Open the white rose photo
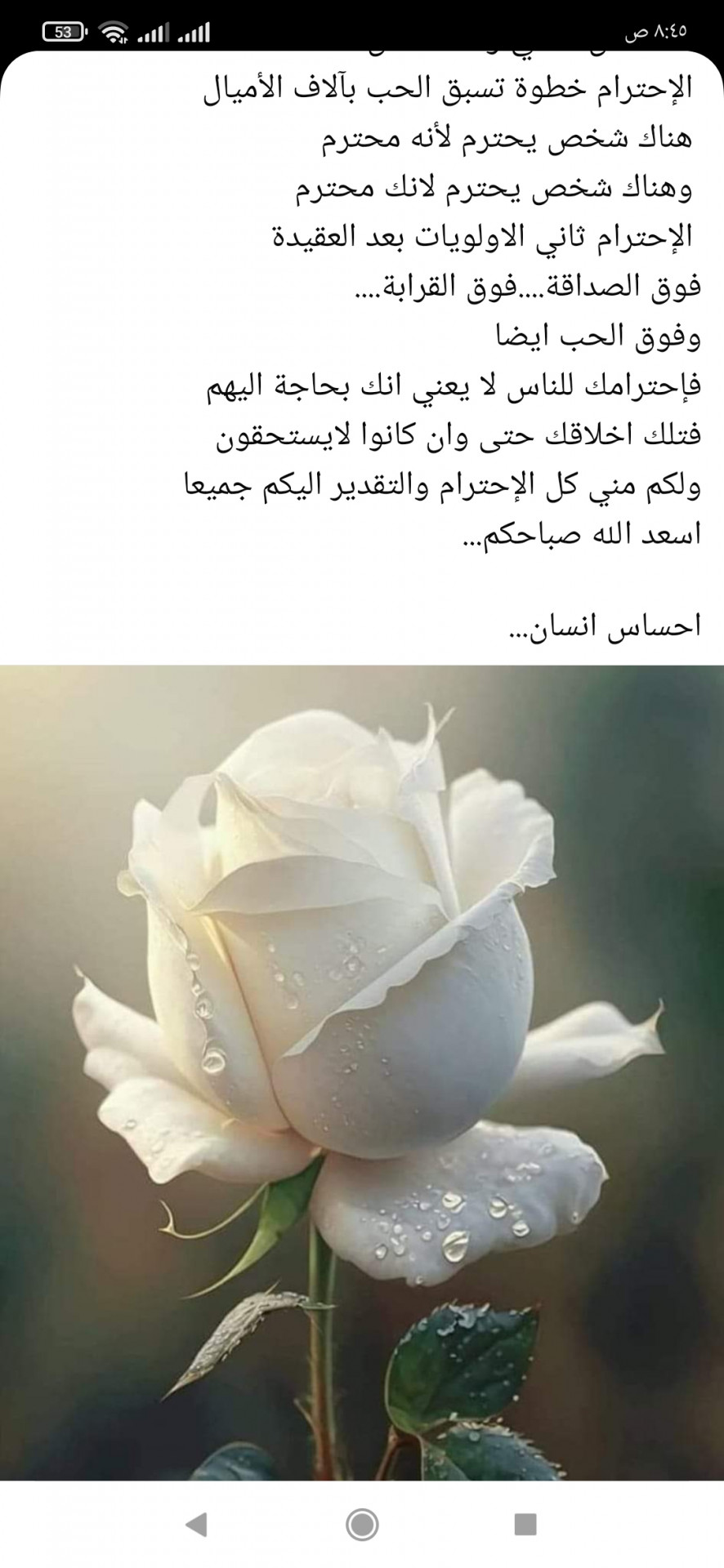Screen dimensions: 724x1568 point(362,1072)
